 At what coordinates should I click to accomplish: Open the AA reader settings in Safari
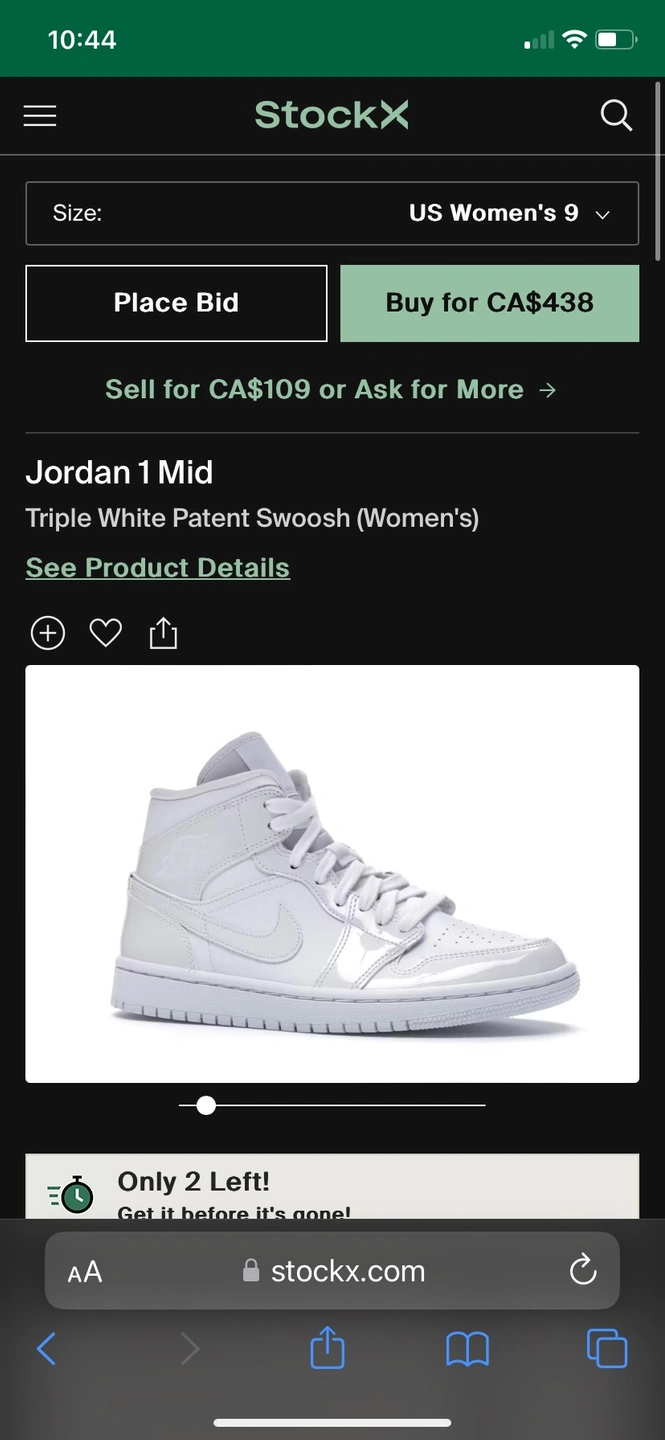point(85,1272)
